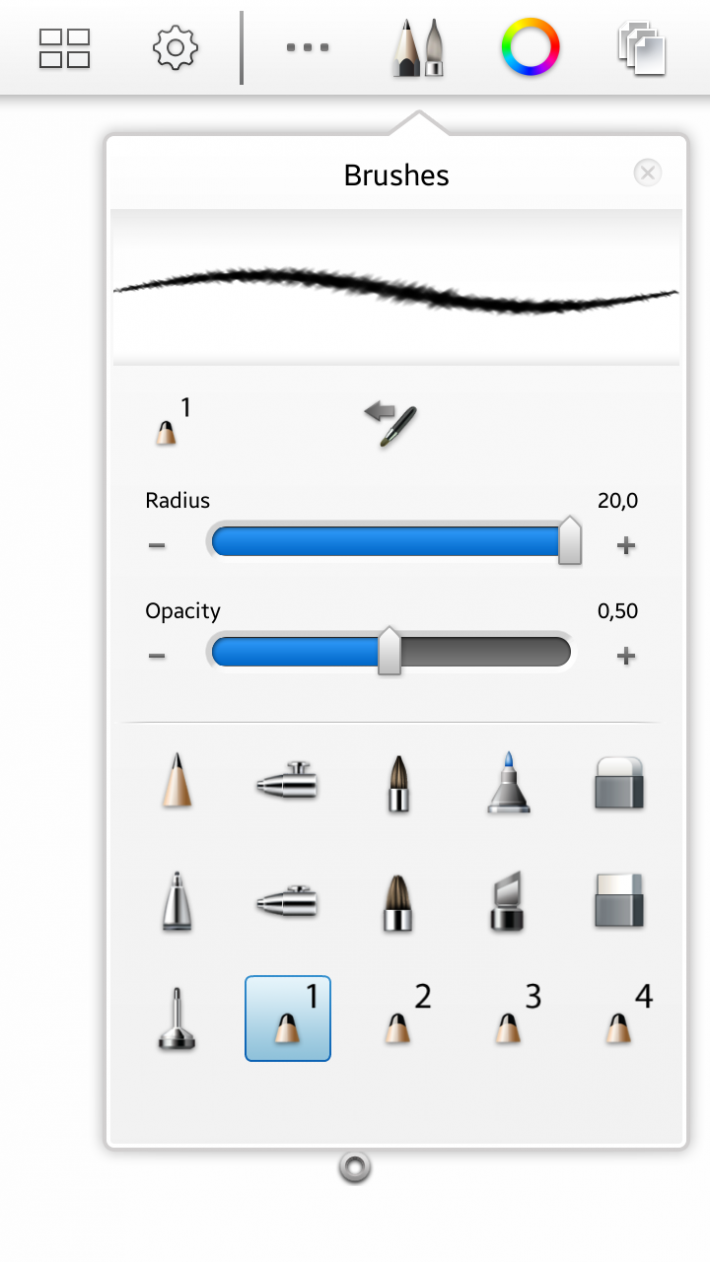
Task: Choose the blue-tipped marker brush
Action: (508, 782)
